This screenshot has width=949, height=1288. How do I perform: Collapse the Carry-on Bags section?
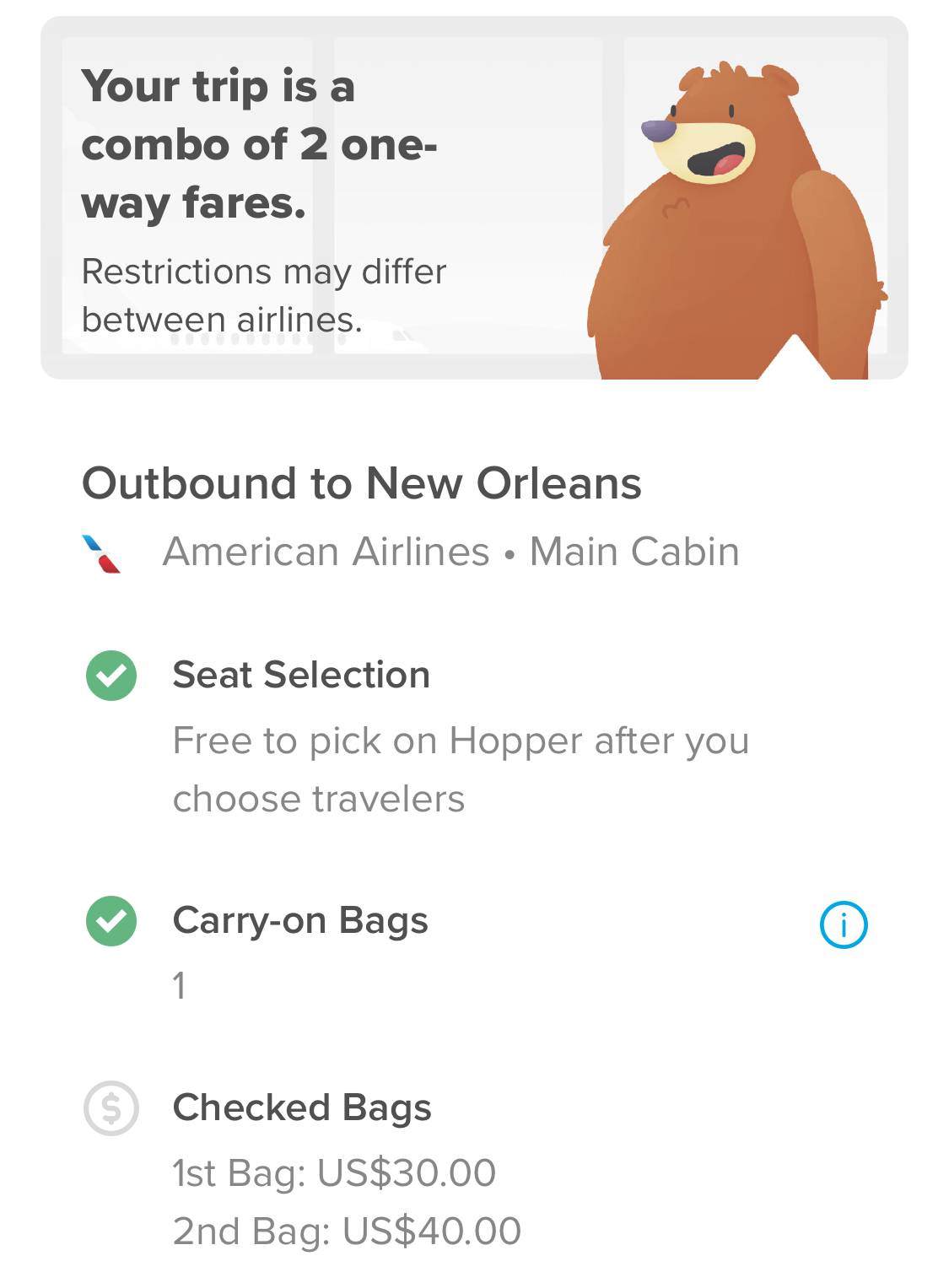(x=299, y=921)
